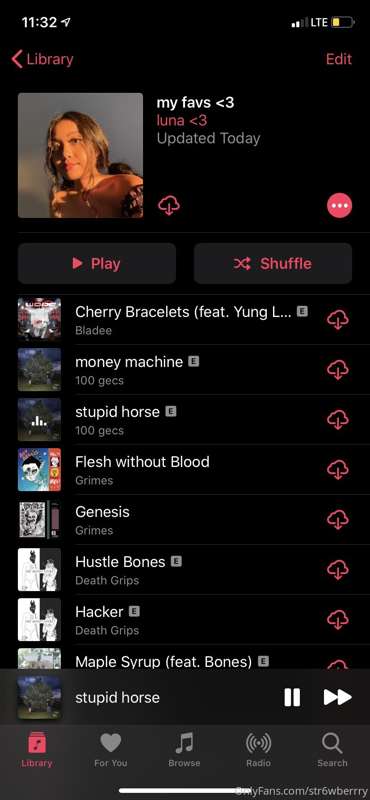Download Genesis by Grimes

pos(338,520)
